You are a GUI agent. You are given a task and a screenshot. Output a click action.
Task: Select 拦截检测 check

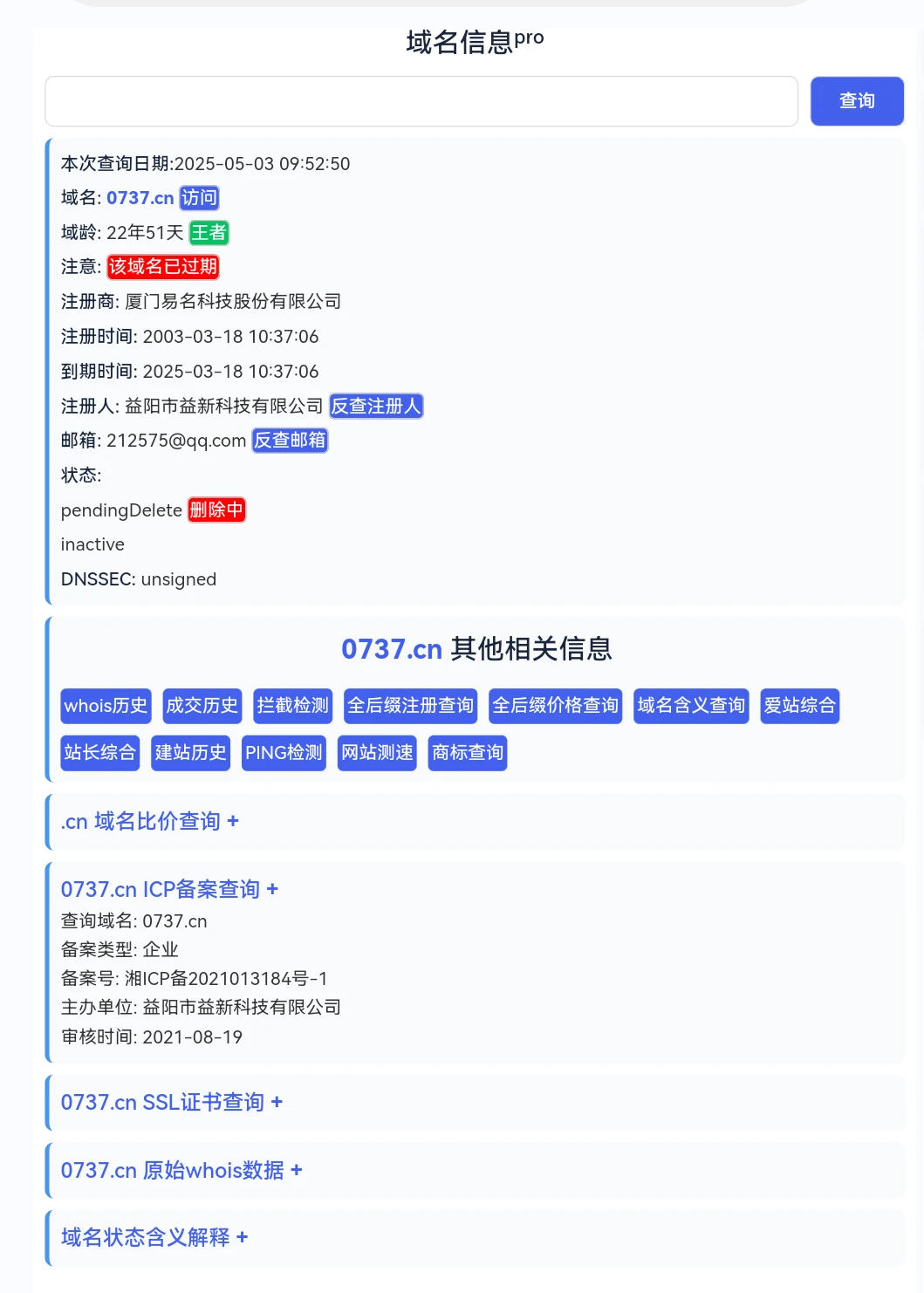[x=292, y=706]
